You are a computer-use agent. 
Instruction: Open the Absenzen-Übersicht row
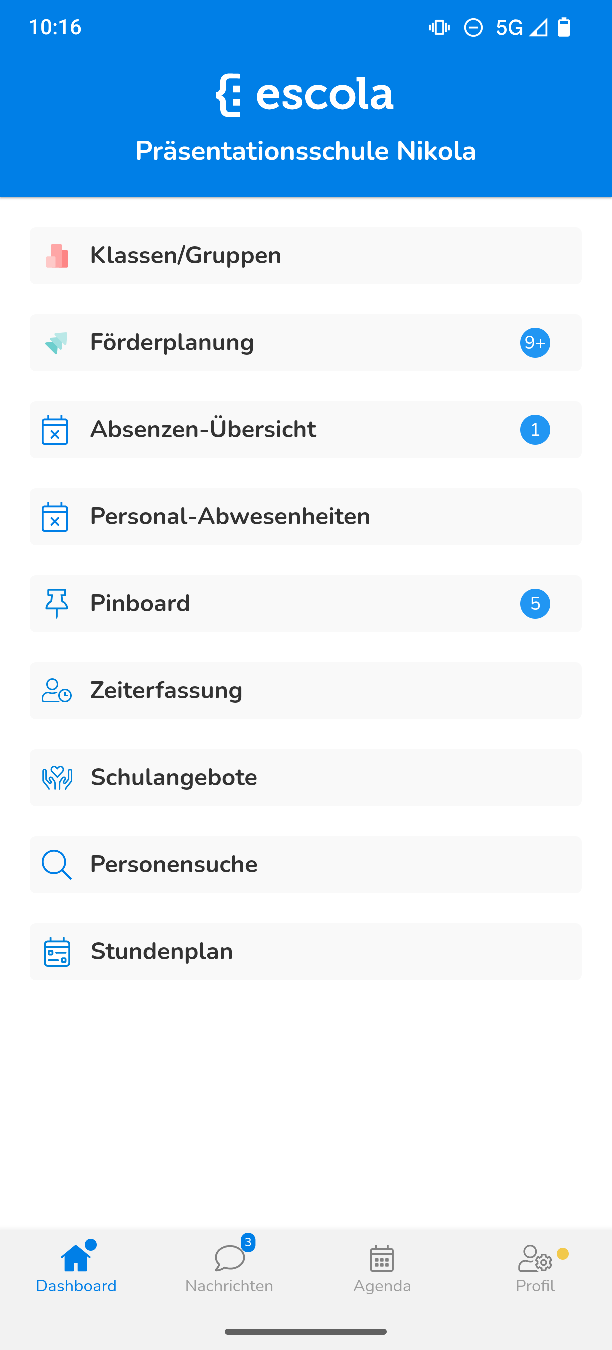305,430
